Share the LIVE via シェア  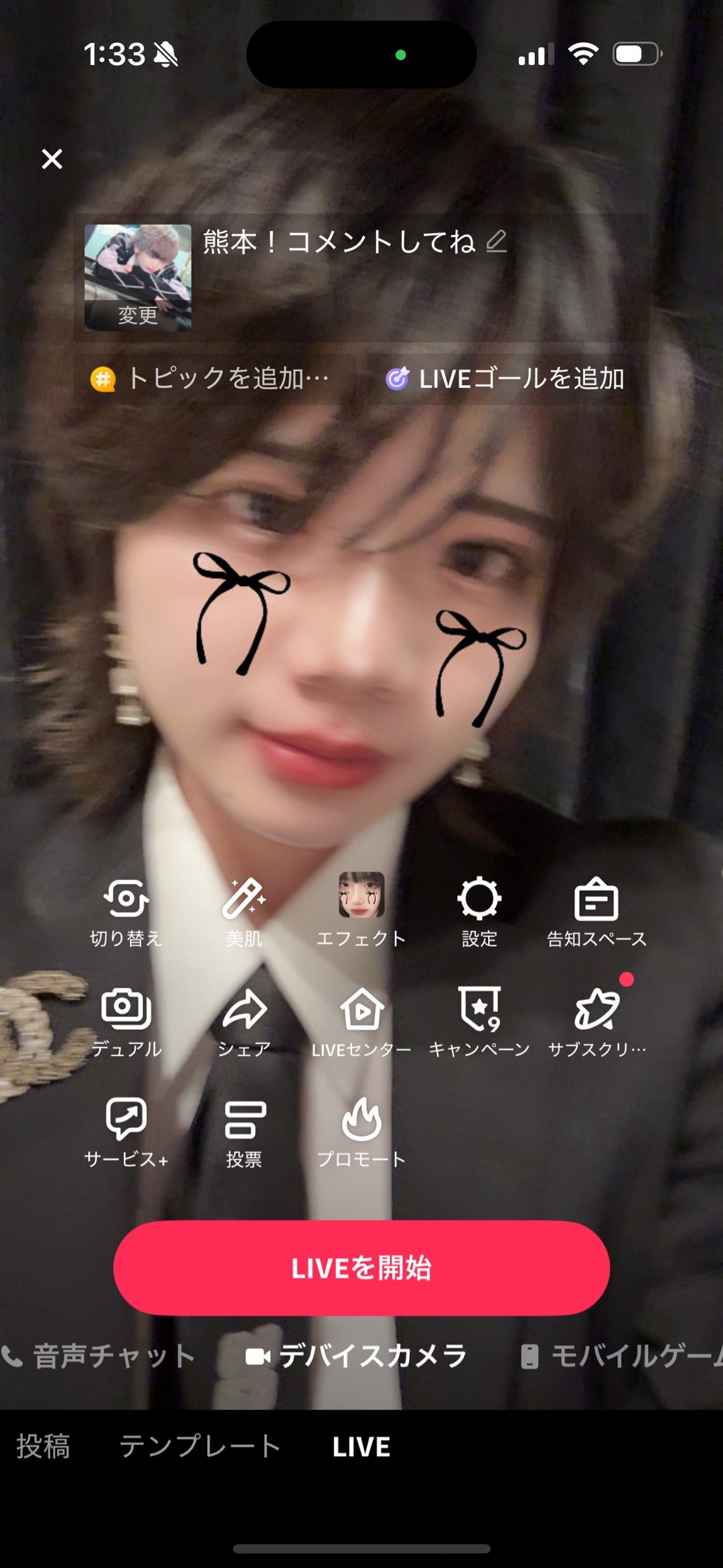[x=244, y=1020]
